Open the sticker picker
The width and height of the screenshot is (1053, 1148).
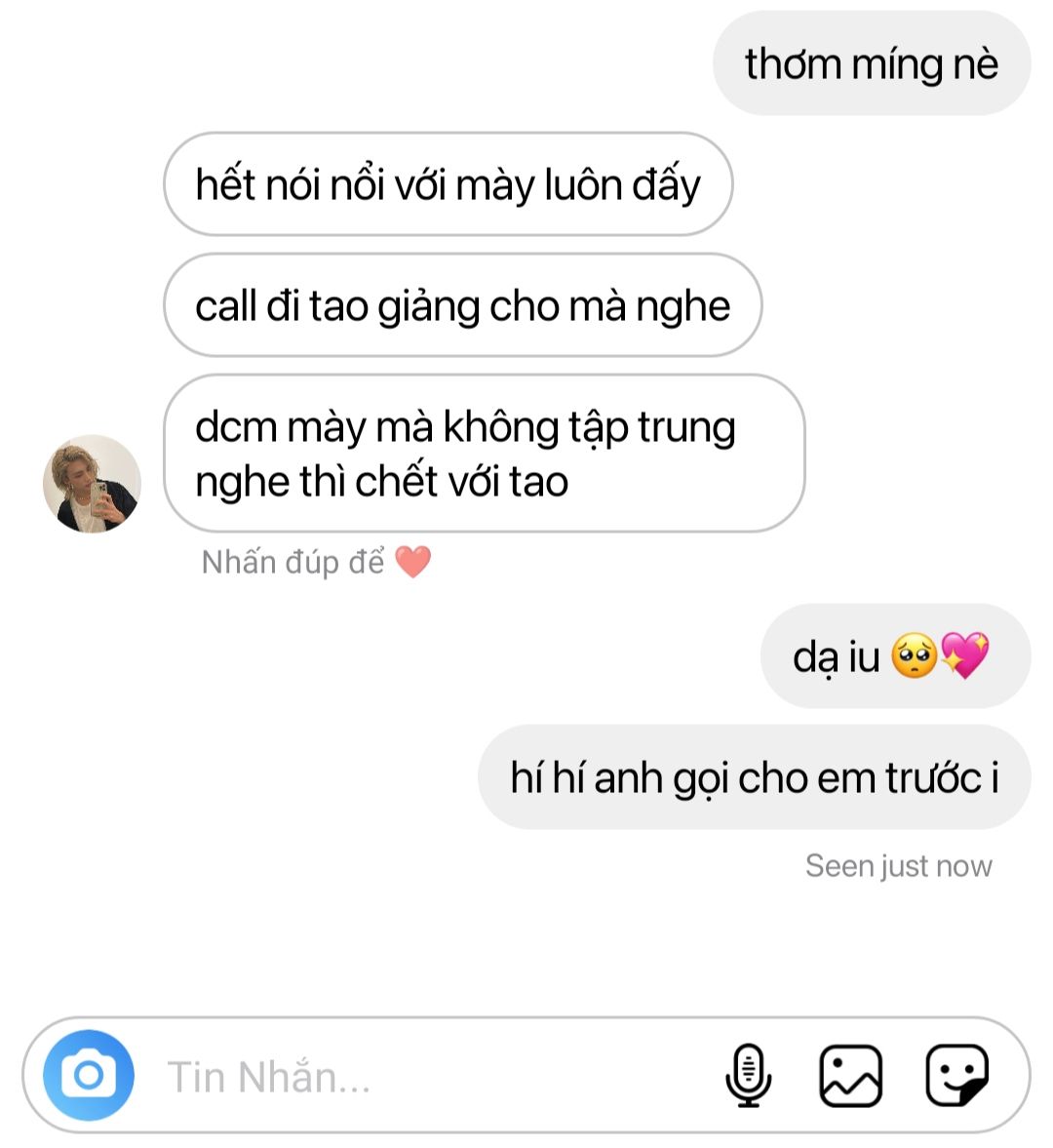coord(956,1076)
